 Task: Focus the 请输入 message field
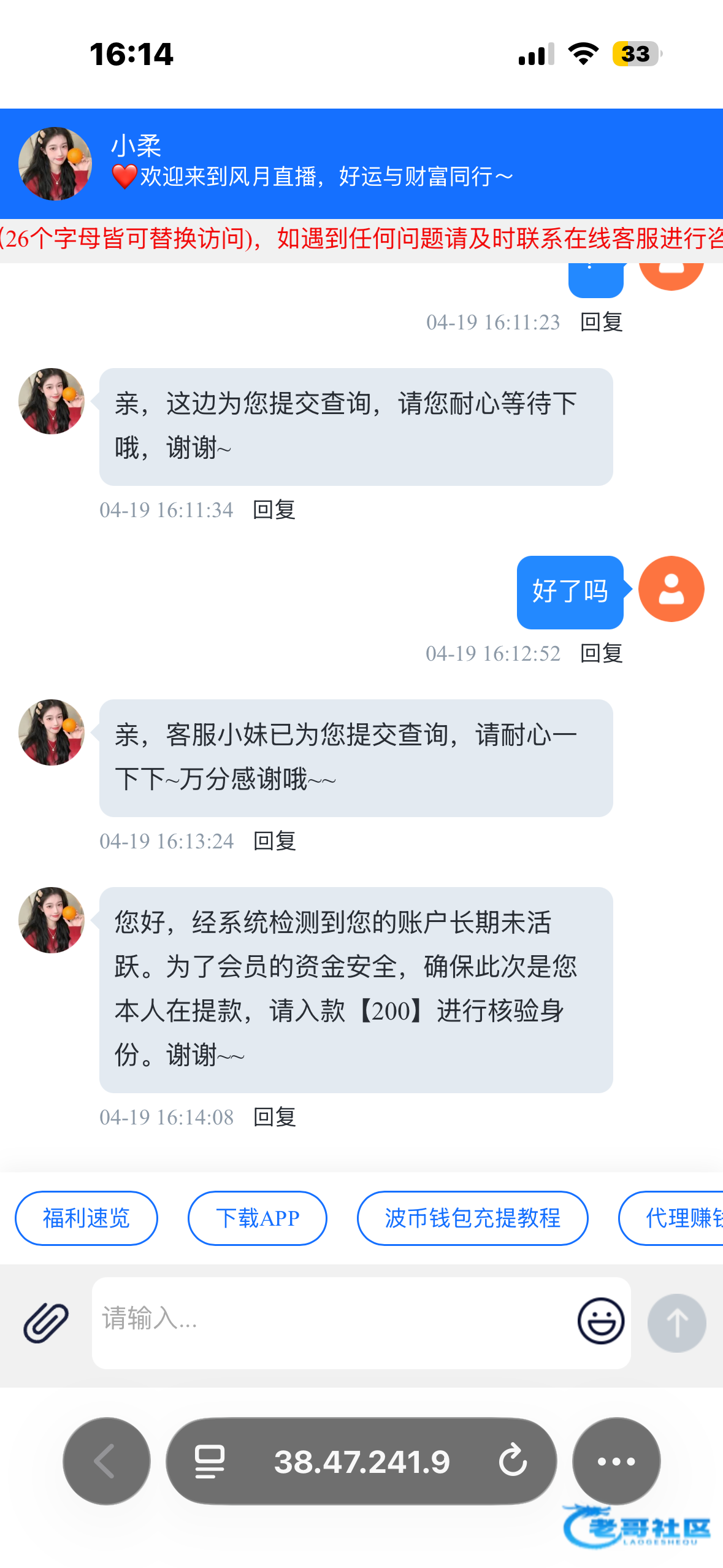click(x=331, y=1321)
